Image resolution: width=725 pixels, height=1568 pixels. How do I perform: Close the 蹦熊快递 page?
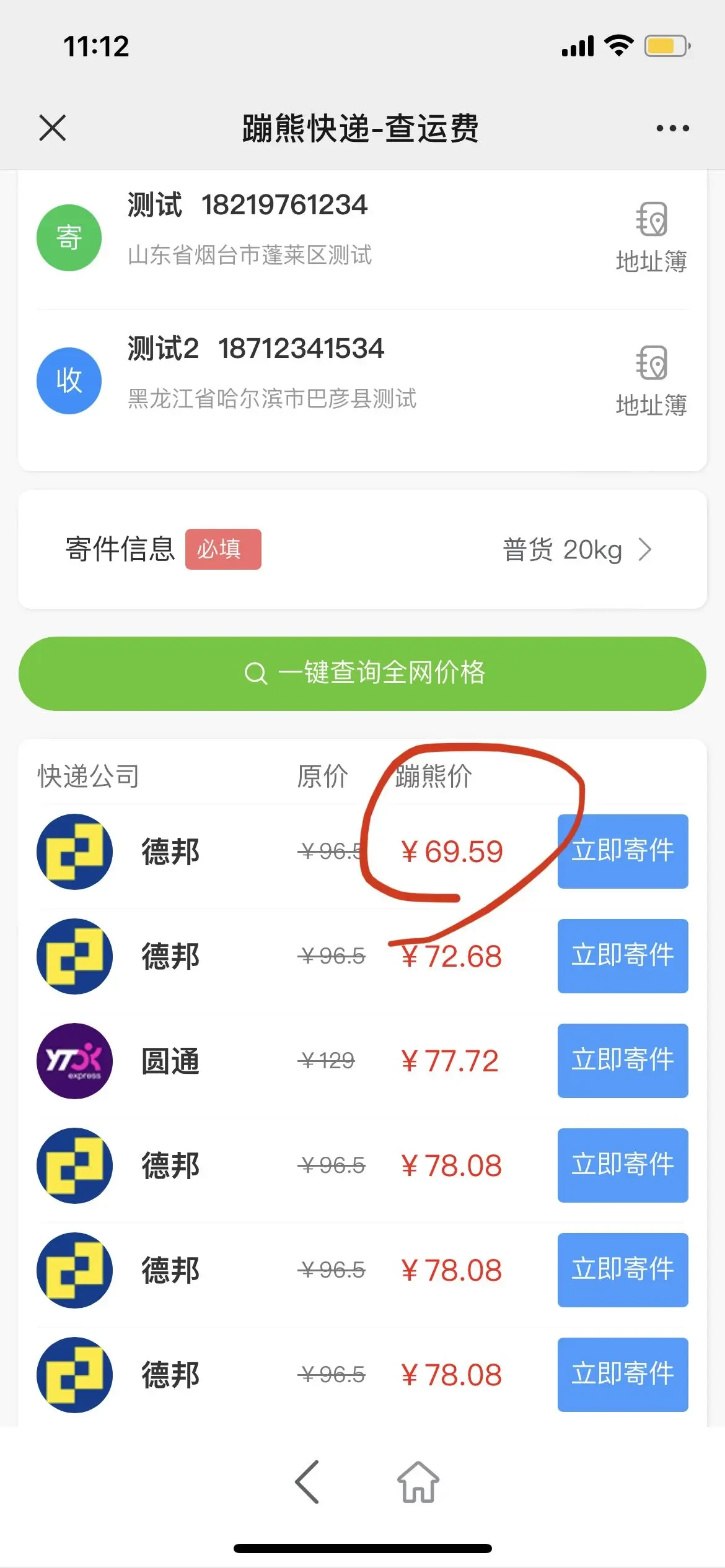pos(53,128)
